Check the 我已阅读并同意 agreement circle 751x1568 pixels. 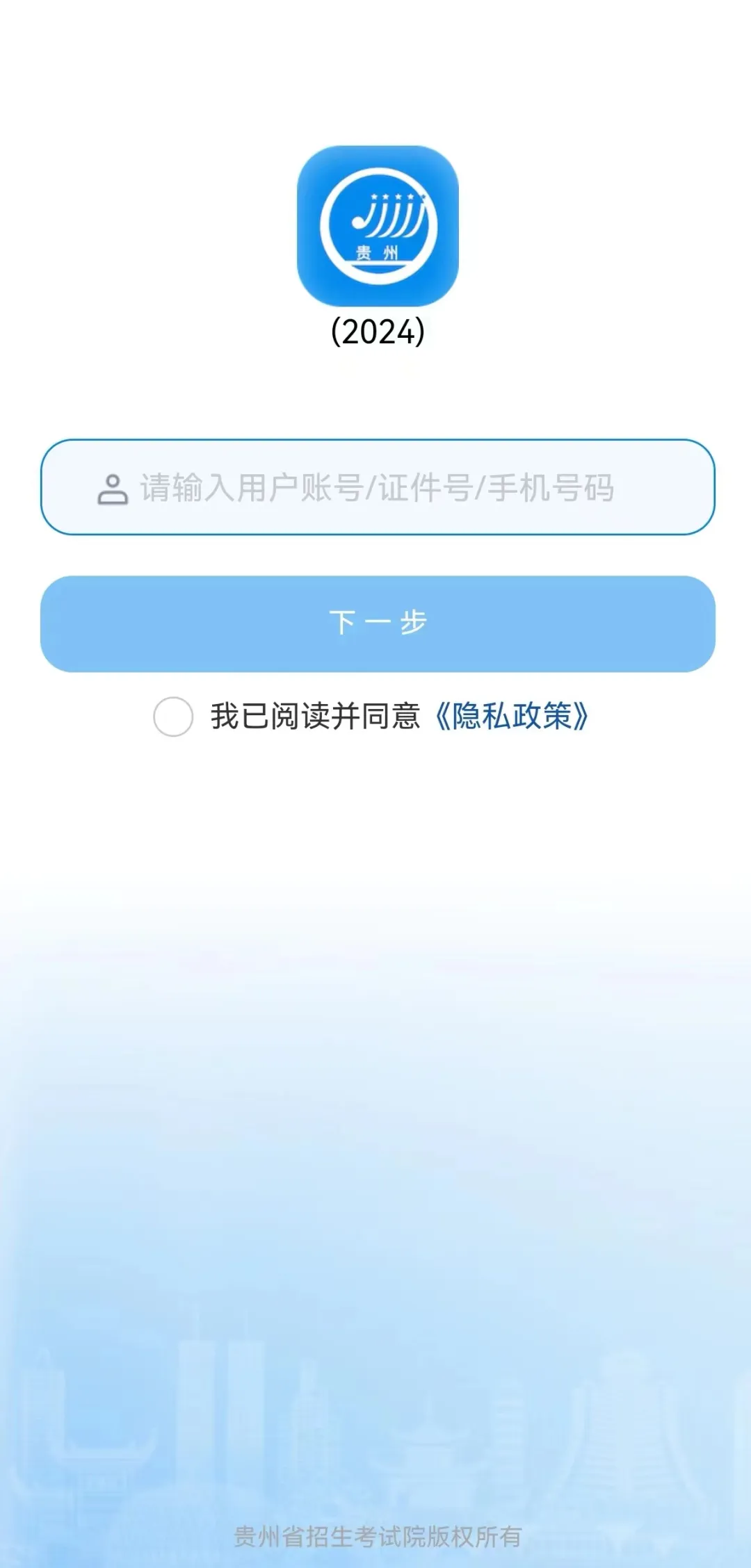click(173, 717)
